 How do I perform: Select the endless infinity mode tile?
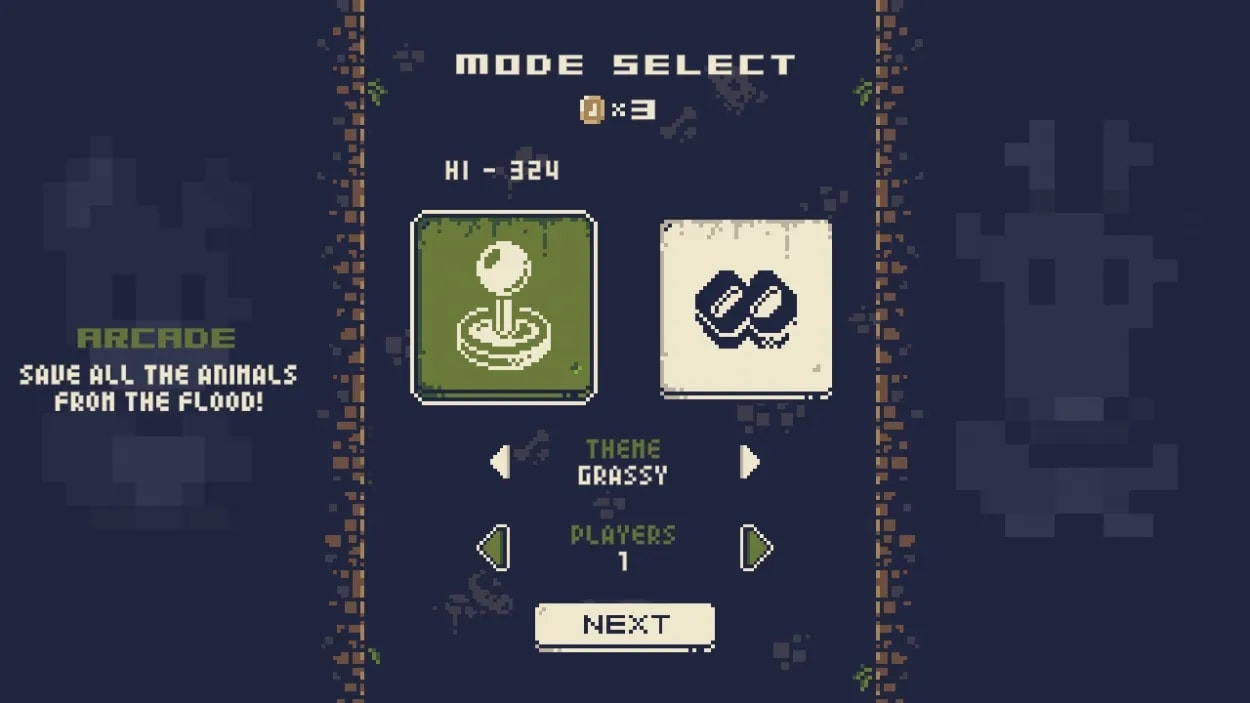(746, 307)
